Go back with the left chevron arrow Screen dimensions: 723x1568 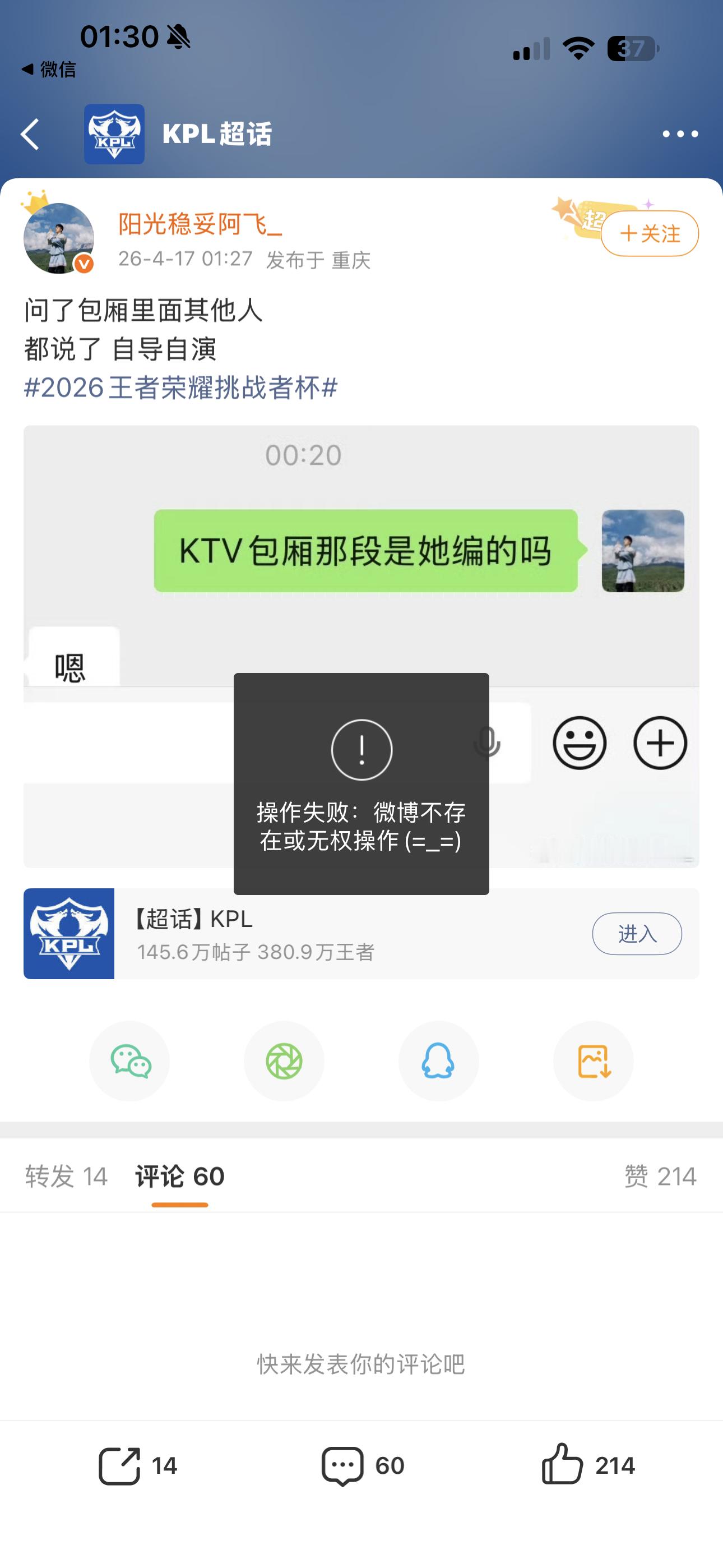(x=30, y=133)
